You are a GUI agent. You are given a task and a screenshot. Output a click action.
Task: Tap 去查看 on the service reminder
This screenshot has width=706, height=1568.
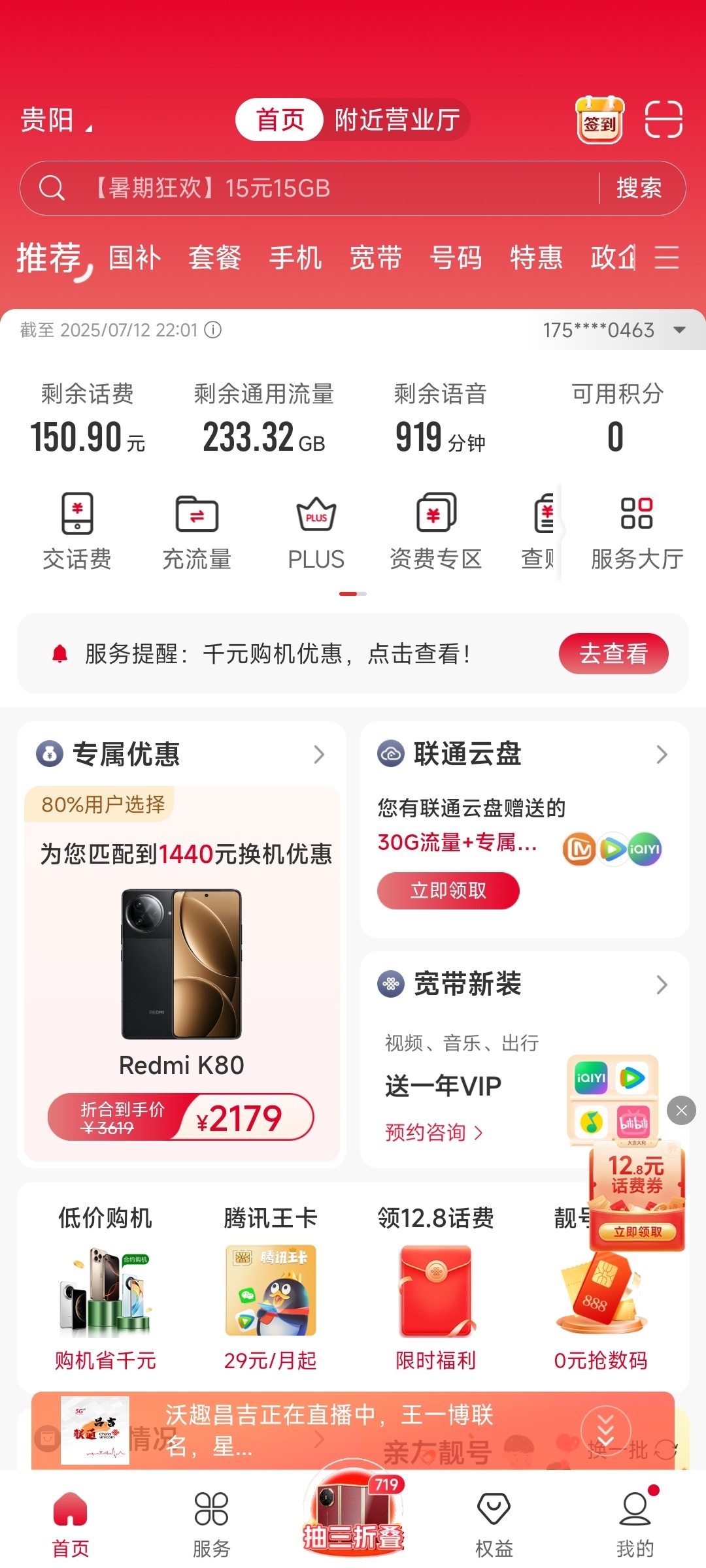tap(613, 653)
